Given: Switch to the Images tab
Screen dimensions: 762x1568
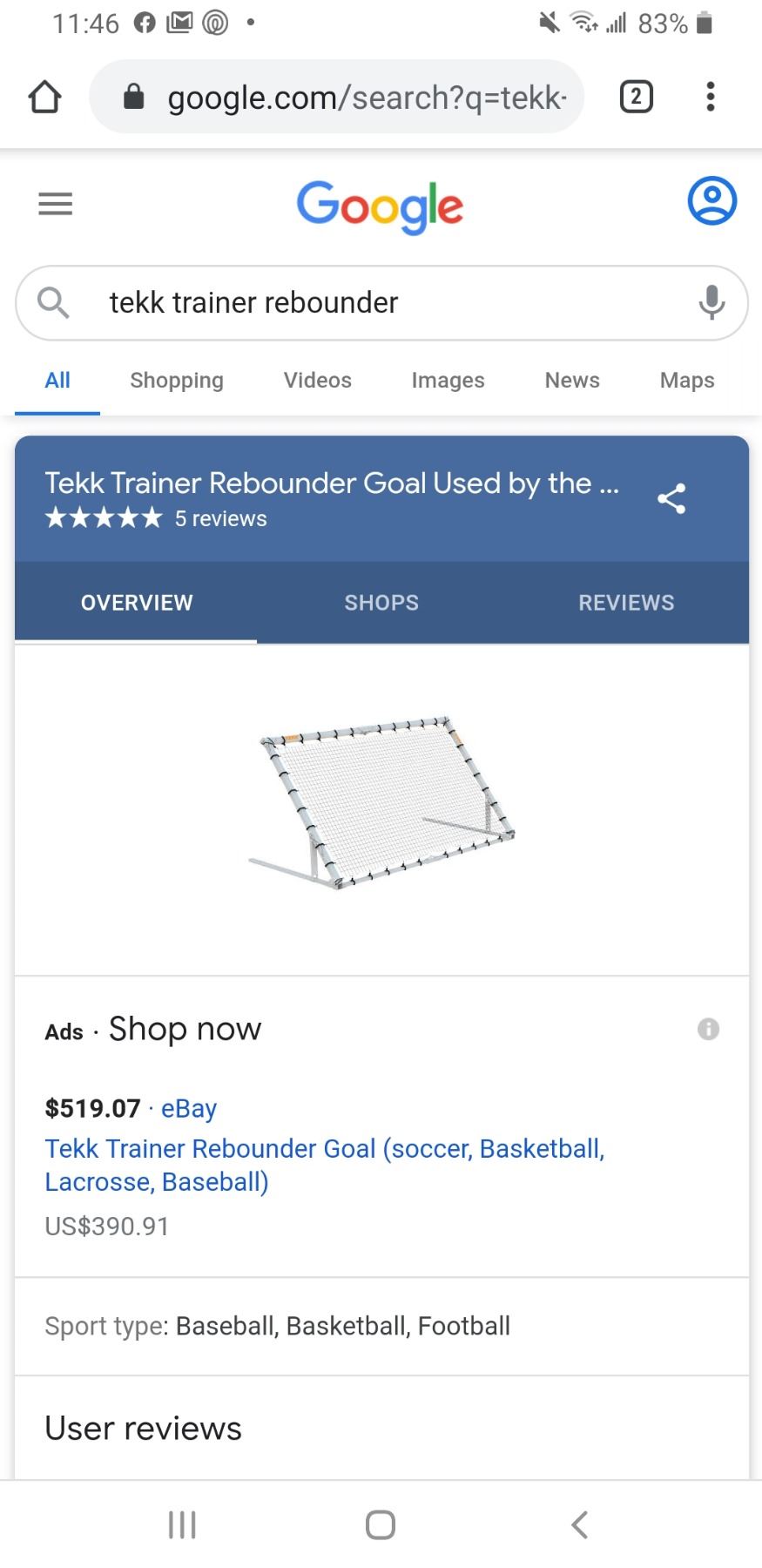Looking at the screenshot, I should 448,380.
